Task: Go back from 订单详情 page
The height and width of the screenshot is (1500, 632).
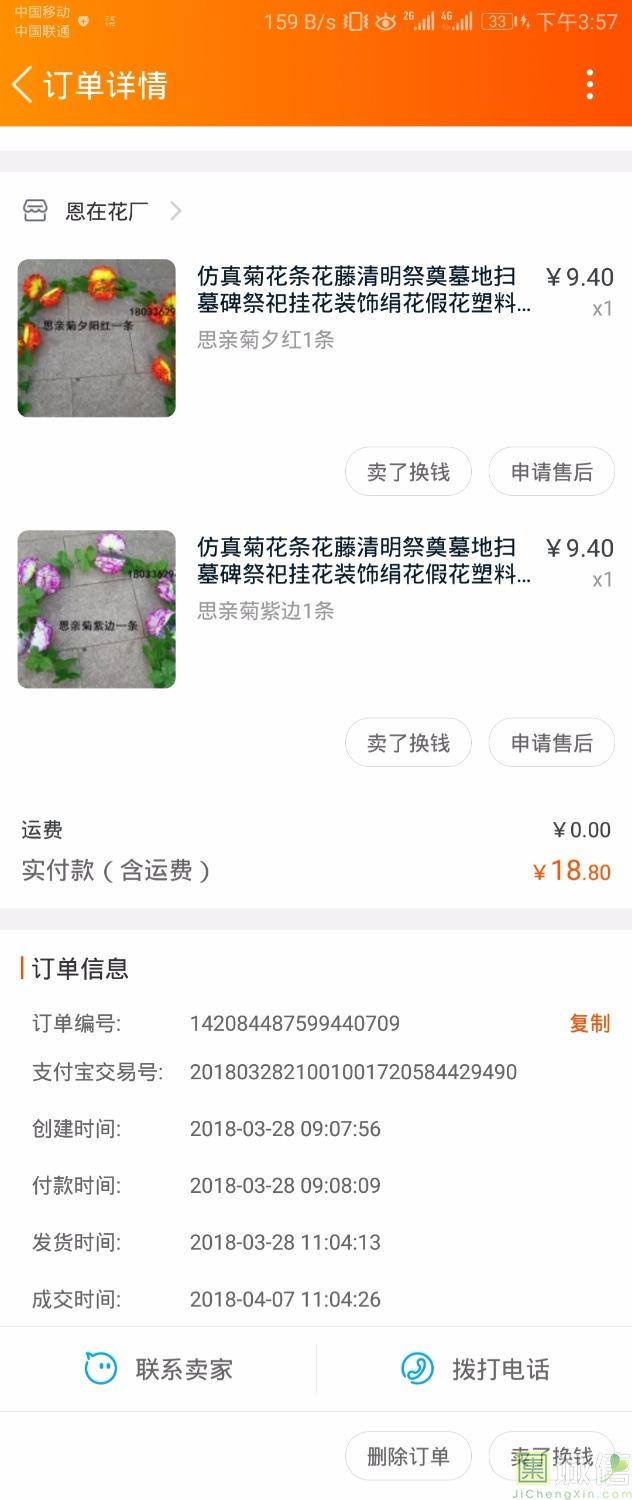Action: pyautogui.click(x=23, y=85)
